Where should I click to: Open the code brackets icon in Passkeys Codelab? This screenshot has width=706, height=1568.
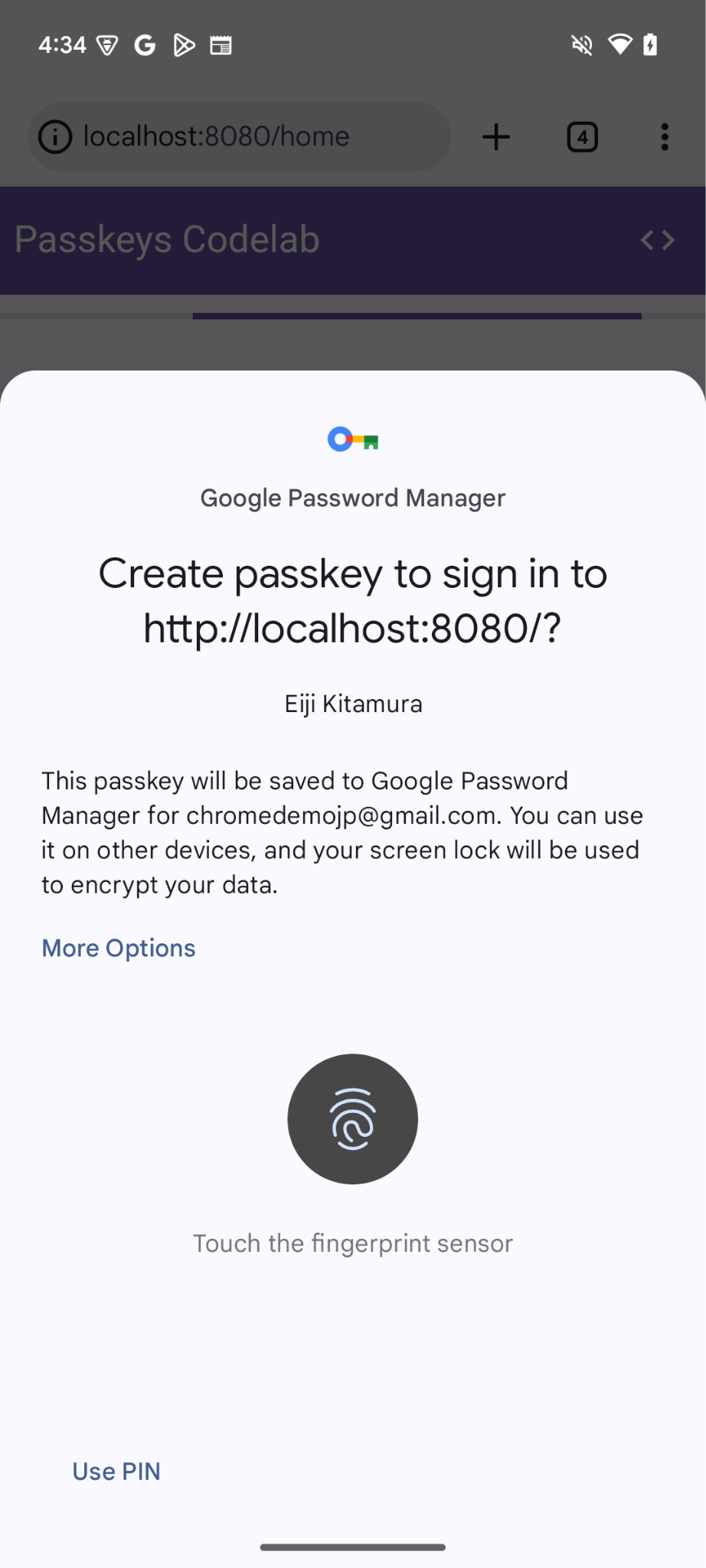tap(657, 240)
